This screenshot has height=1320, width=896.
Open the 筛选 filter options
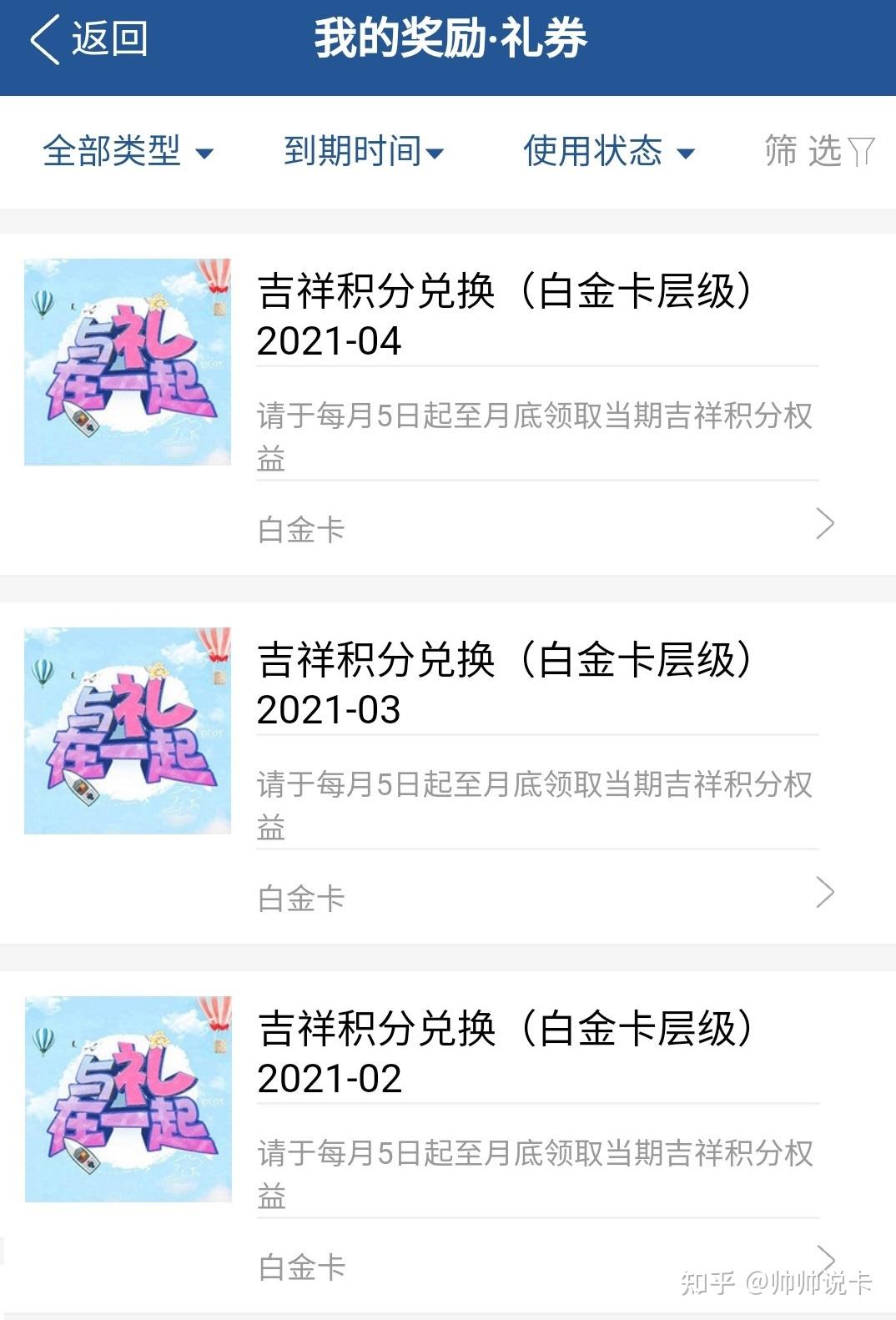point(818,152)
